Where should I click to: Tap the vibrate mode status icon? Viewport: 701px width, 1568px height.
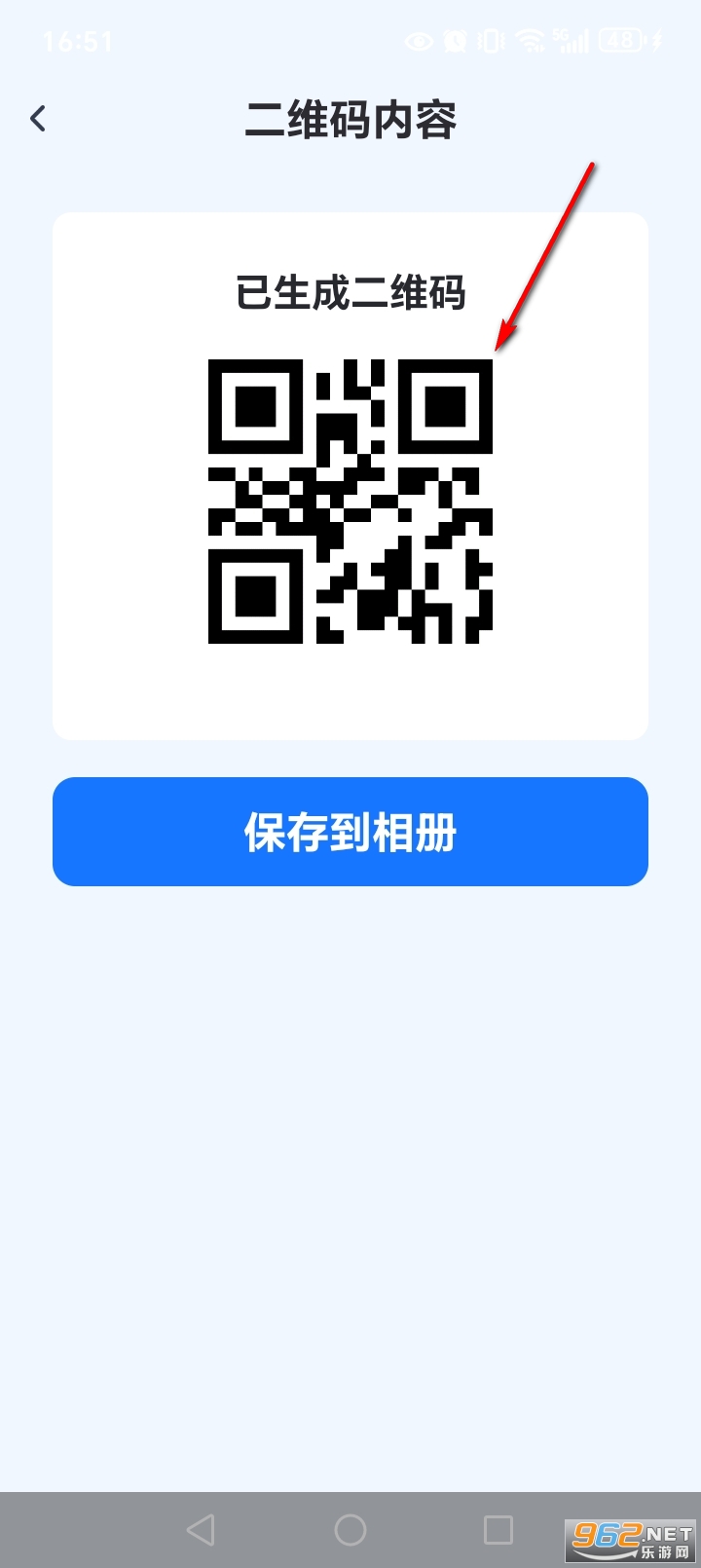[x=492, y=41]
